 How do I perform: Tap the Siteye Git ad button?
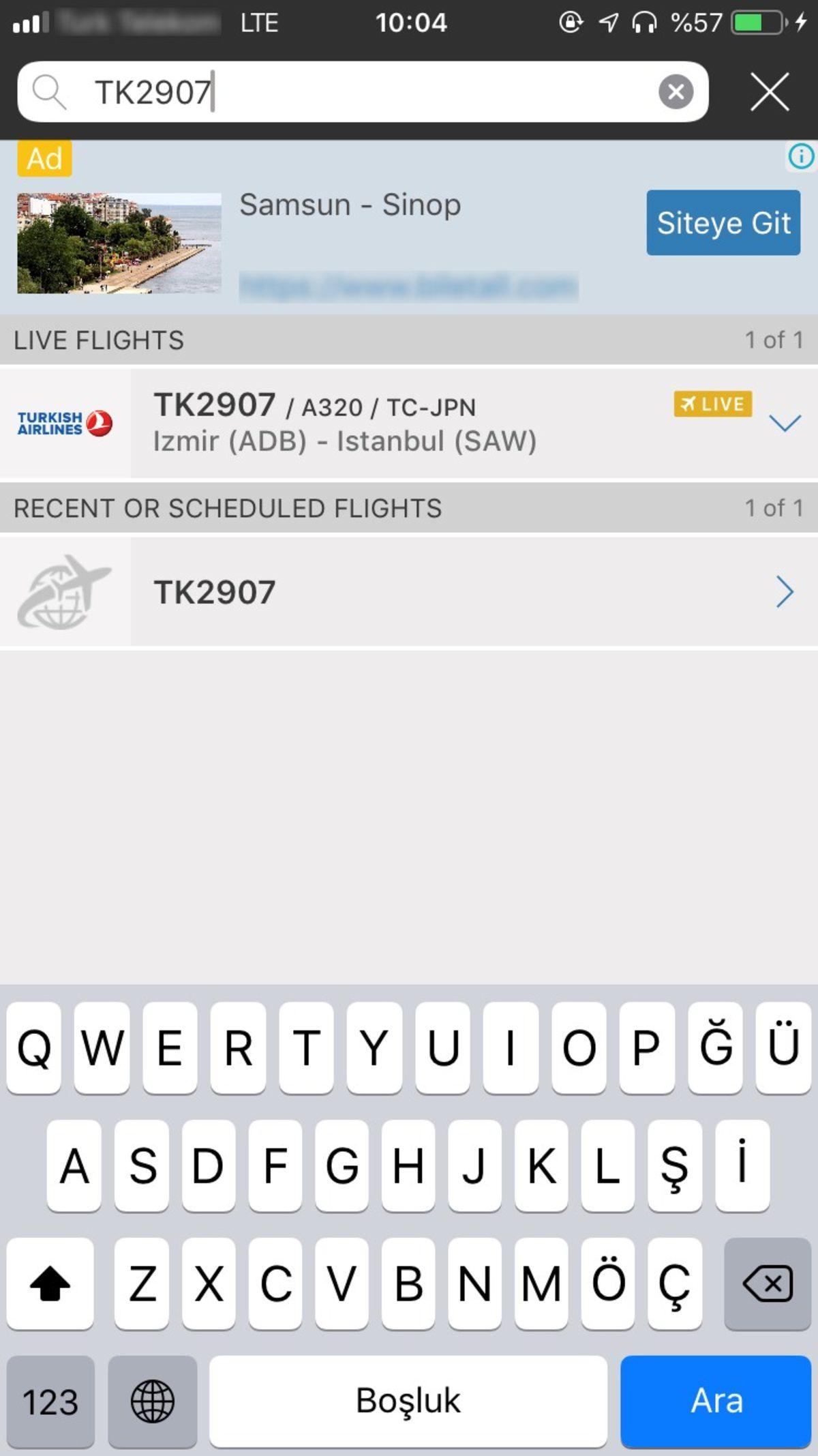tap(723, 222)
